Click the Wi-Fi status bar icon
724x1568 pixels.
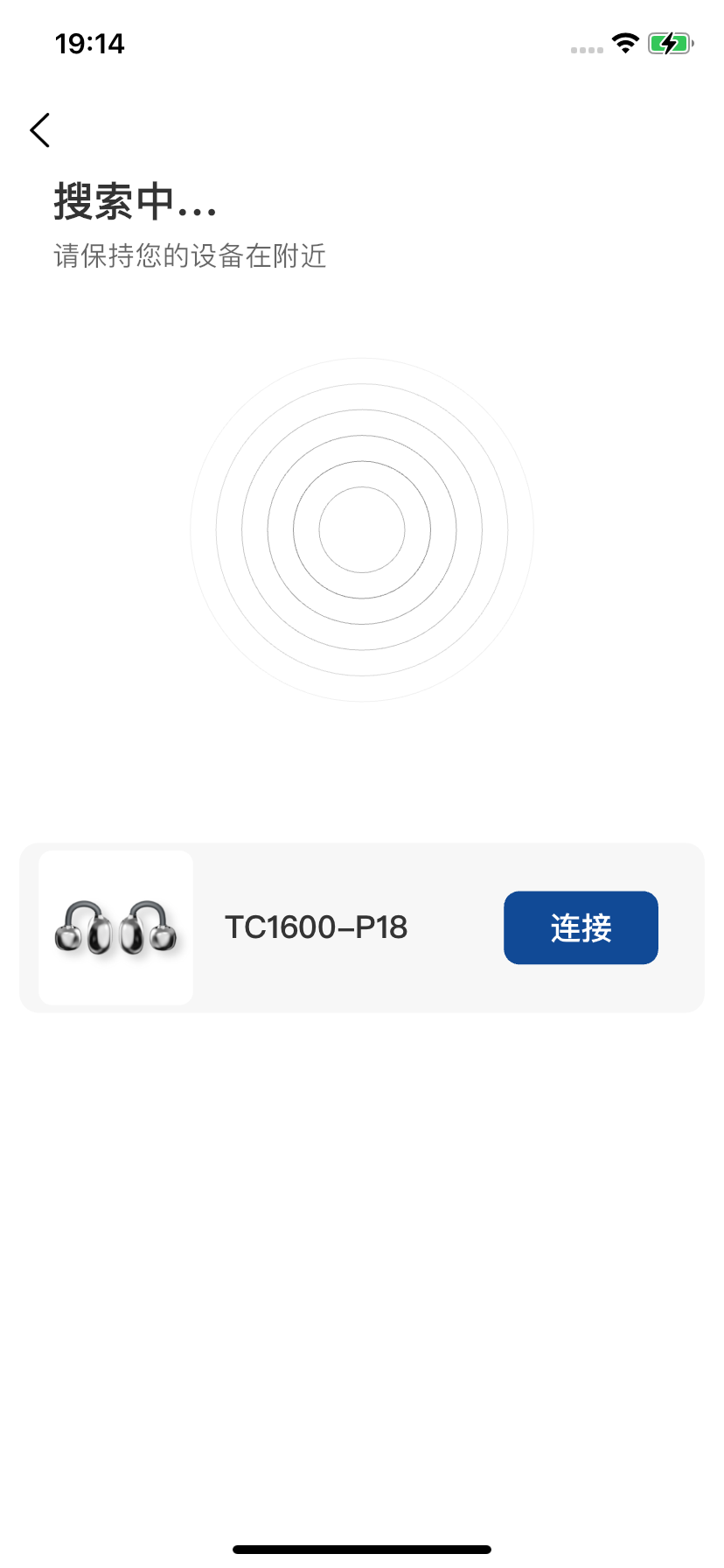point(624,44)
